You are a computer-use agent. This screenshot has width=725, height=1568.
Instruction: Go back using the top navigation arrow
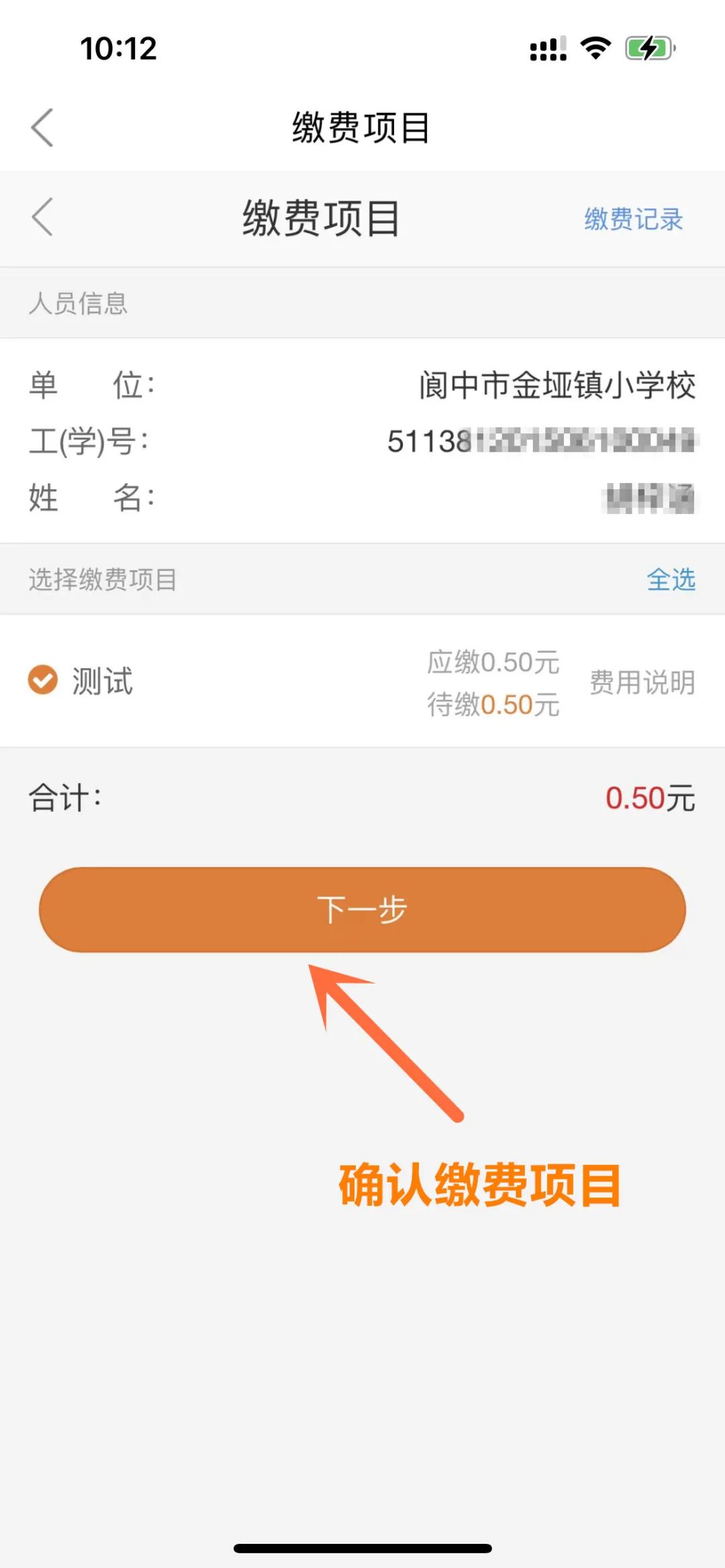(x=42, y=127)
